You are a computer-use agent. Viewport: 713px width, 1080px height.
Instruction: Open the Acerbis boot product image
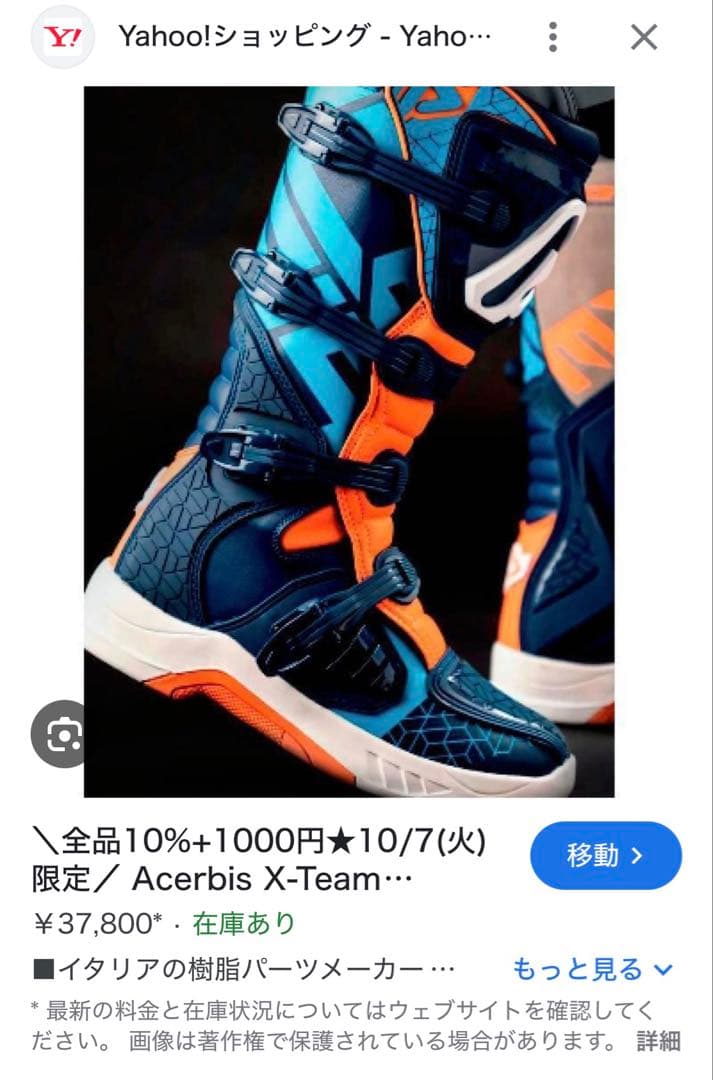pos(349,441)
